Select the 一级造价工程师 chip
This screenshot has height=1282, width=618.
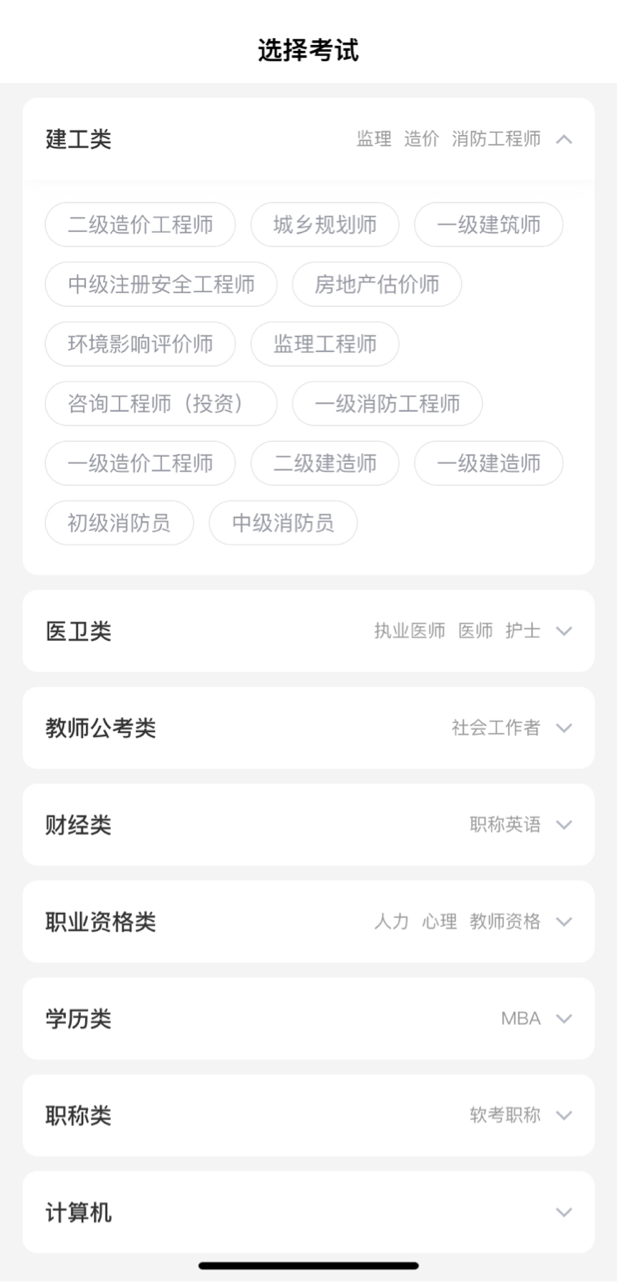pyautogui.click(x=140, y=463)
